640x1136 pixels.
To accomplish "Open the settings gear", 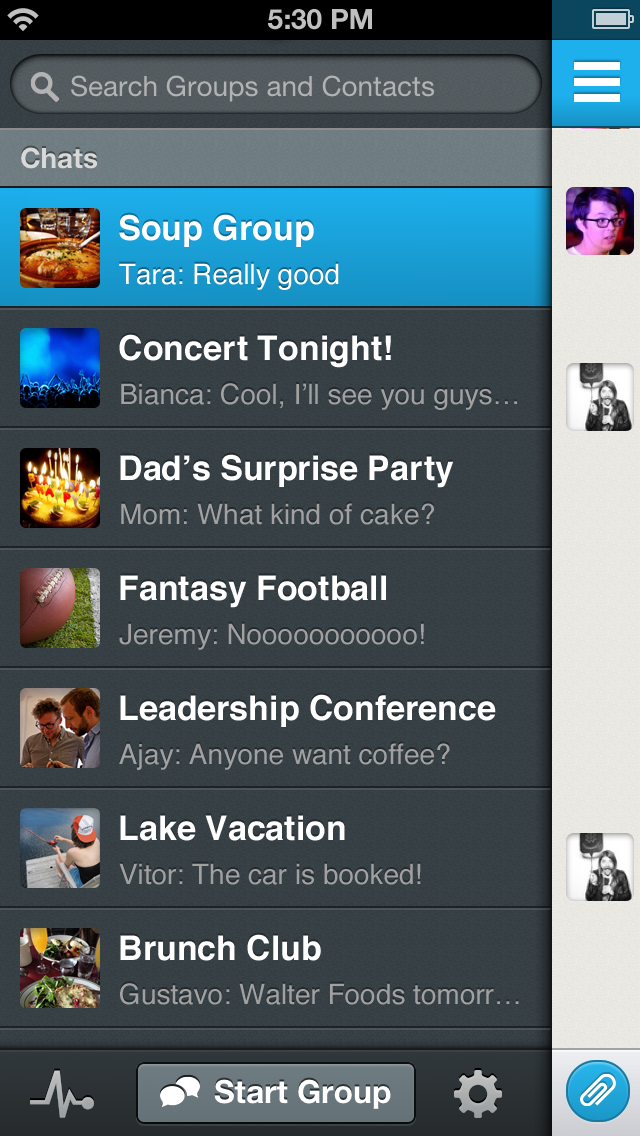I will [478, 1093].
